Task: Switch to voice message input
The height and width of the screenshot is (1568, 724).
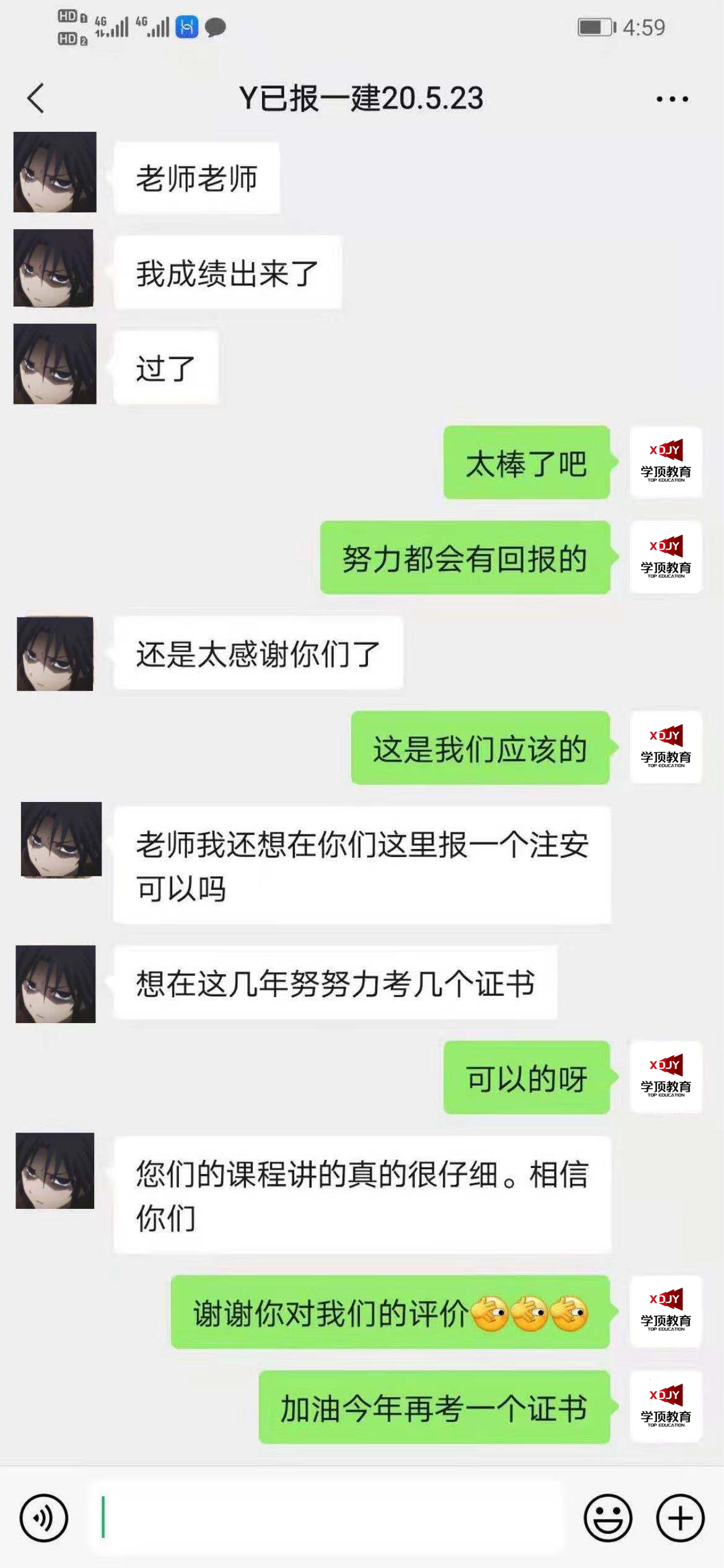Action: click(x=43, y=1518)
